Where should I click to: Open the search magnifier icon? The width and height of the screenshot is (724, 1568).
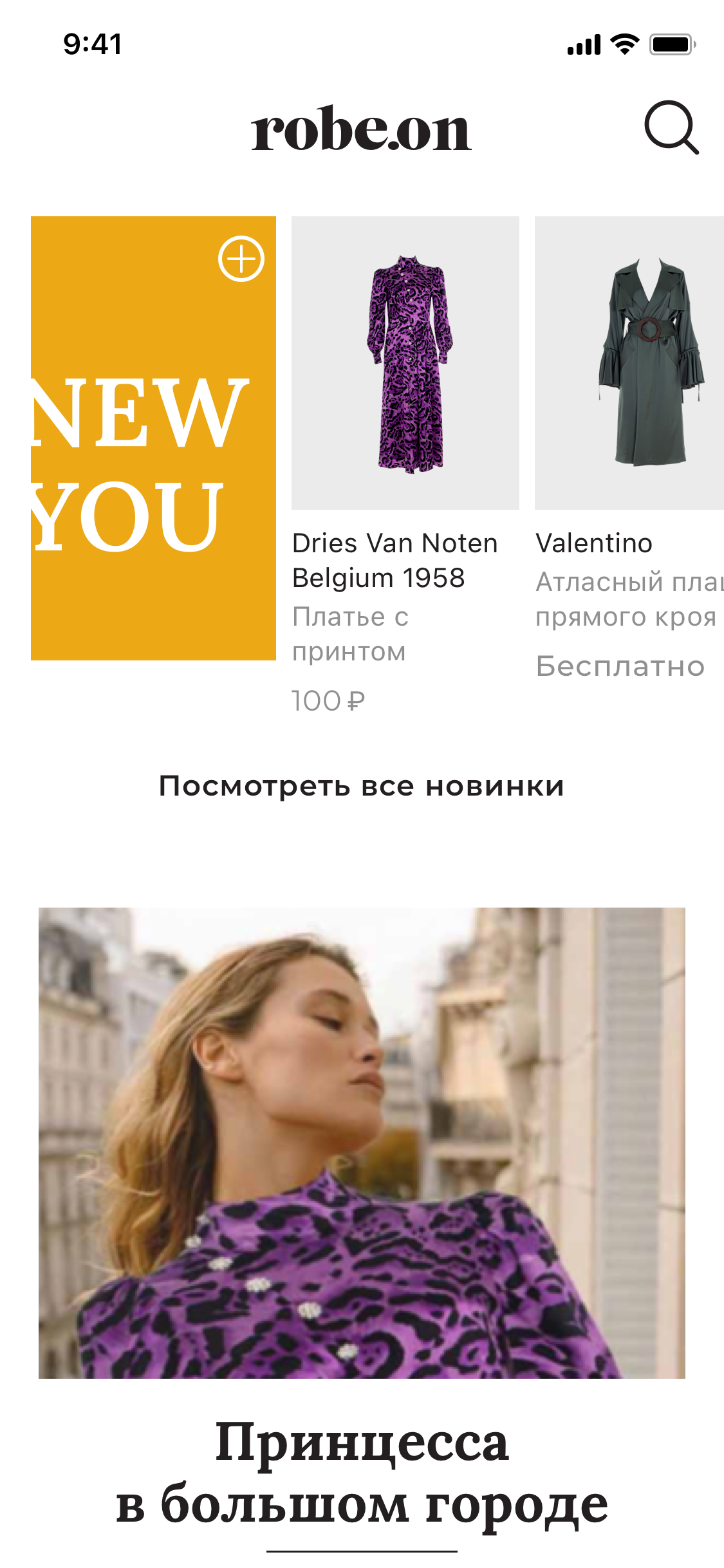point(671,127)
